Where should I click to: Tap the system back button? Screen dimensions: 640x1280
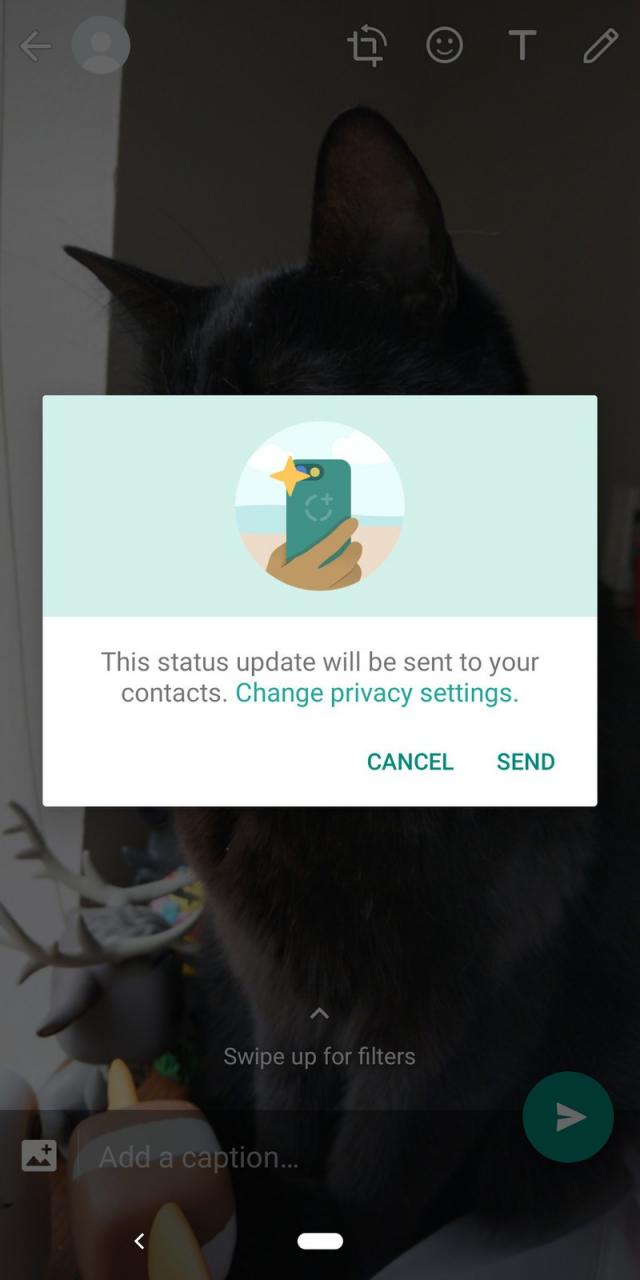point(139,1241)
